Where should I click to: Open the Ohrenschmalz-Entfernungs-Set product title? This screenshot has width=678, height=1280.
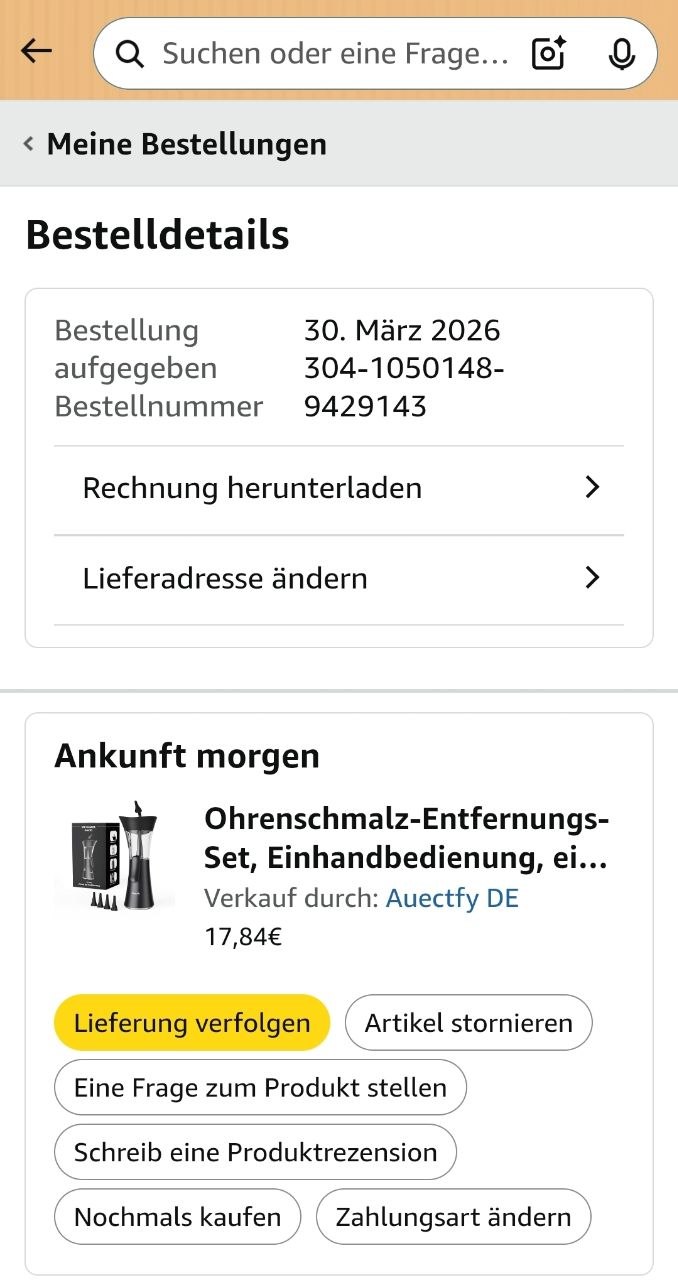pyautogui.click(x=406, y=838)
